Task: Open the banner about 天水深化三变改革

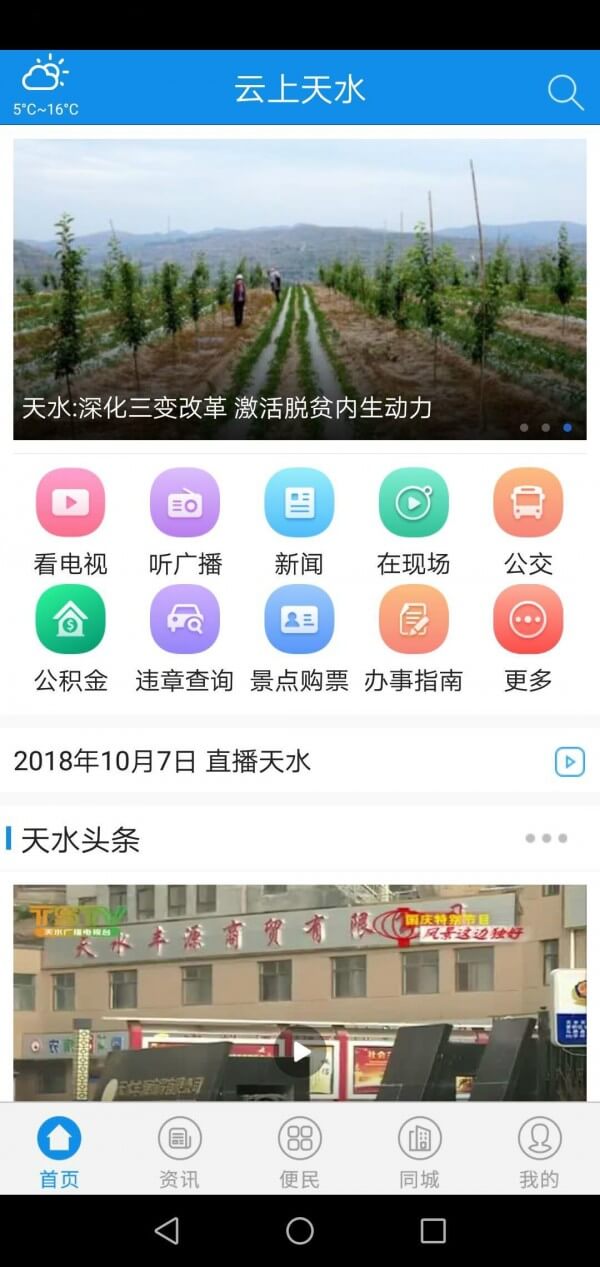Action: click(299, 289)
